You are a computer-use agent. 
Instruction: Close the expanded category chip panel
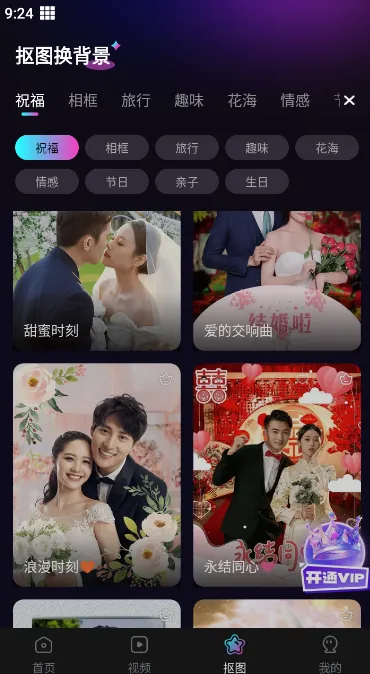tap(349, 101)
